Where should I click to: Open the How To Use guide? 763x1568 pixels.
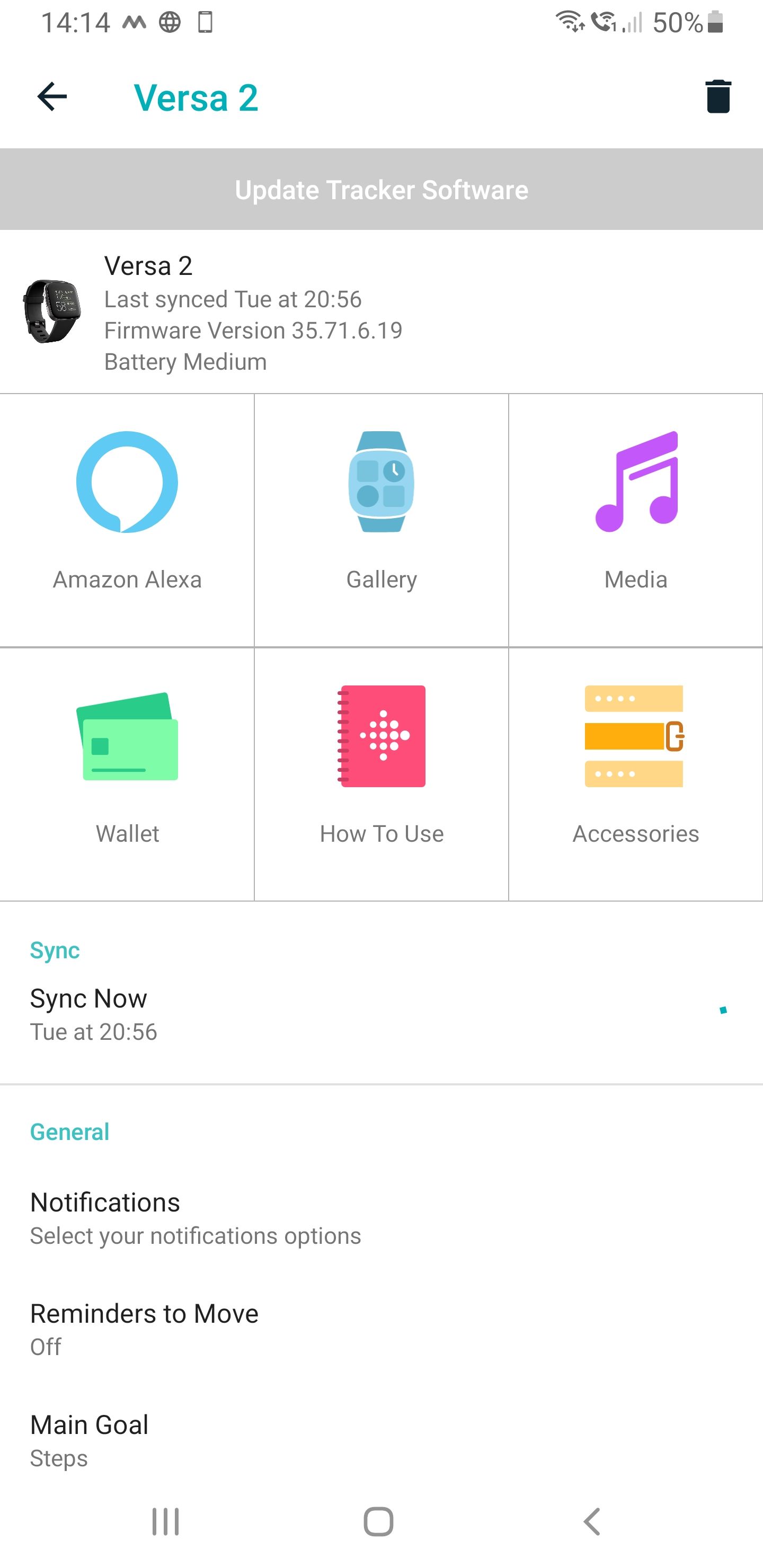pos(381,774)
